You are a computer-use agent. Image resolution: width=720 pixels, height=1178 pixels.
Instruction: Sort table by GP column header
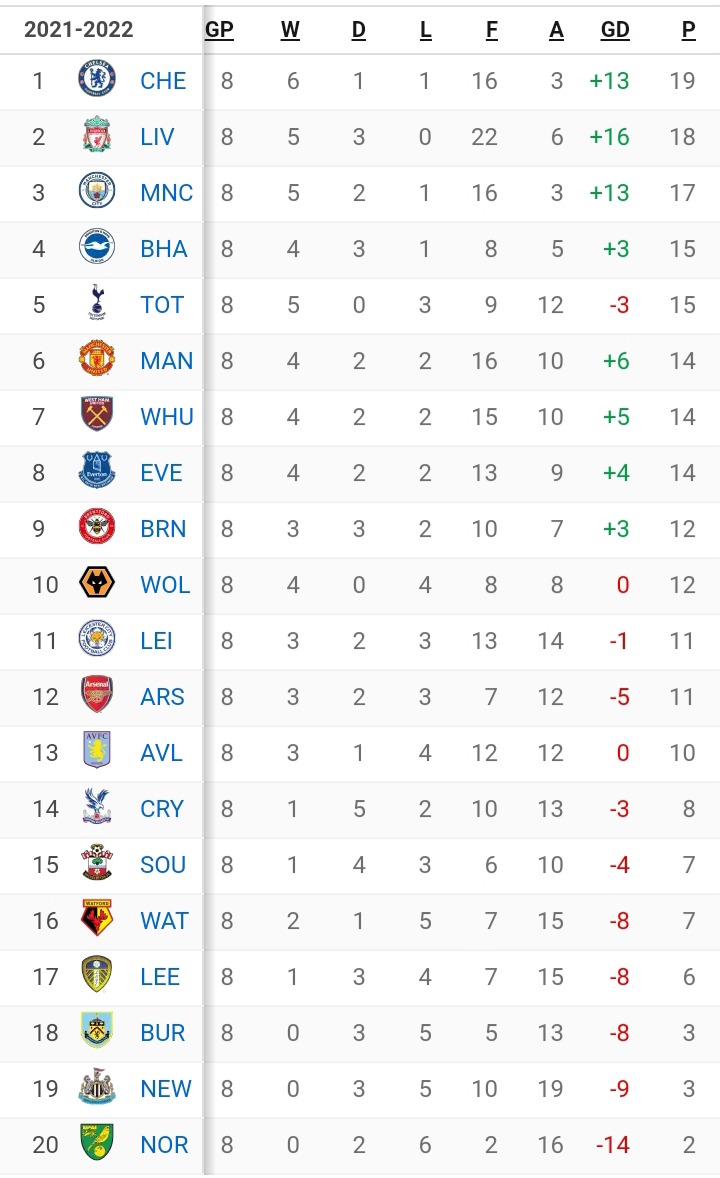click(x=219, y=29)
